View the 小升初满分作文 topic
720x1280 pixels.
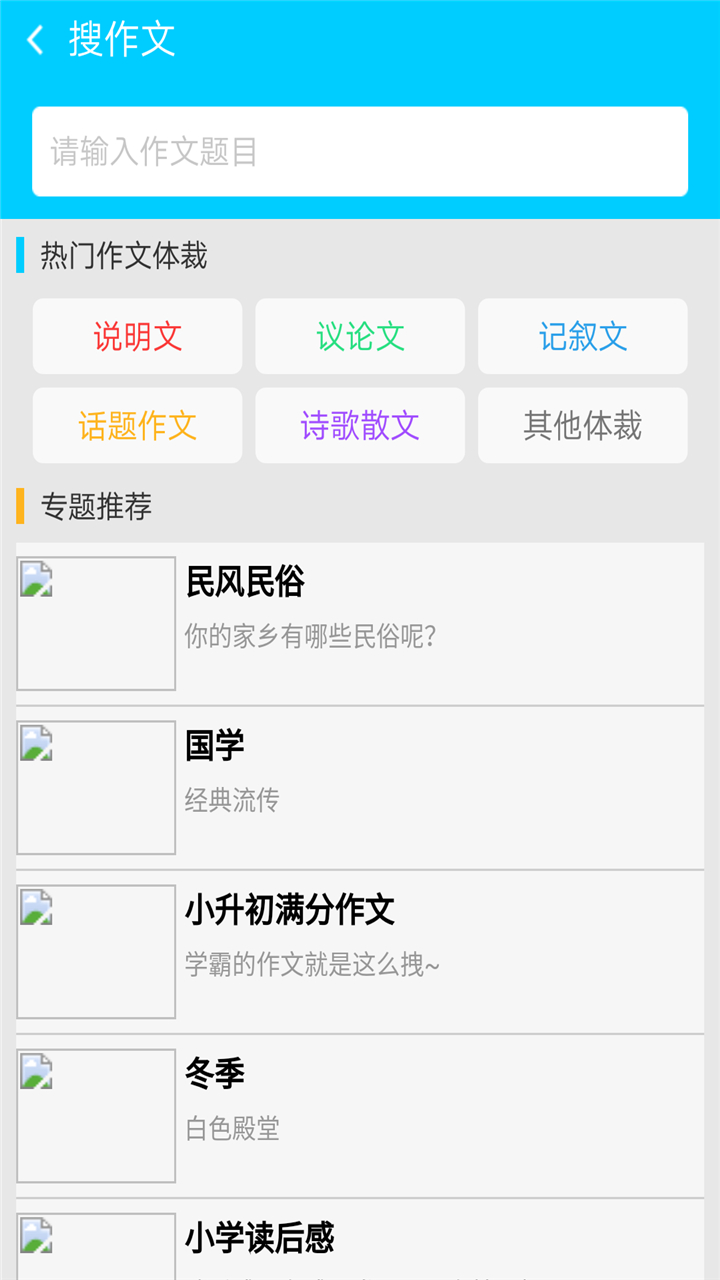360,952
